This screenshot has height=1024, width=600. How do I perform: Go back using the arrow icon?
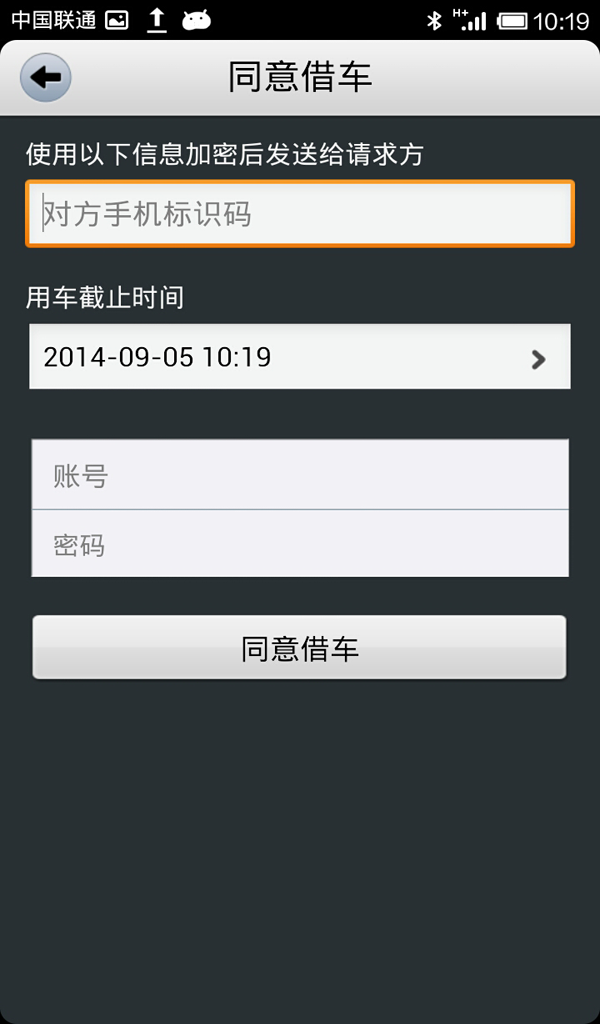pos(45,77)
